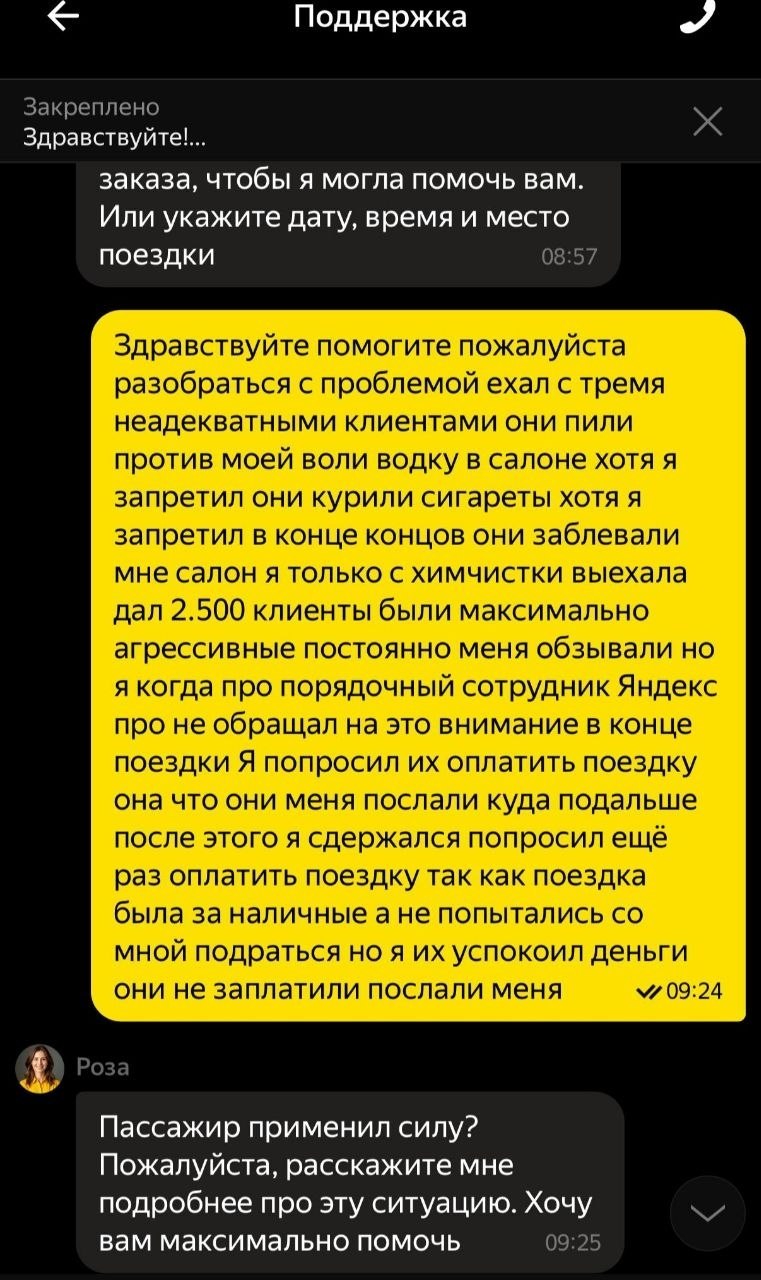This screenshot has height=1280, width=761.
Task: Dismiss the pinned message banner
Action: [x=708, y=122]
